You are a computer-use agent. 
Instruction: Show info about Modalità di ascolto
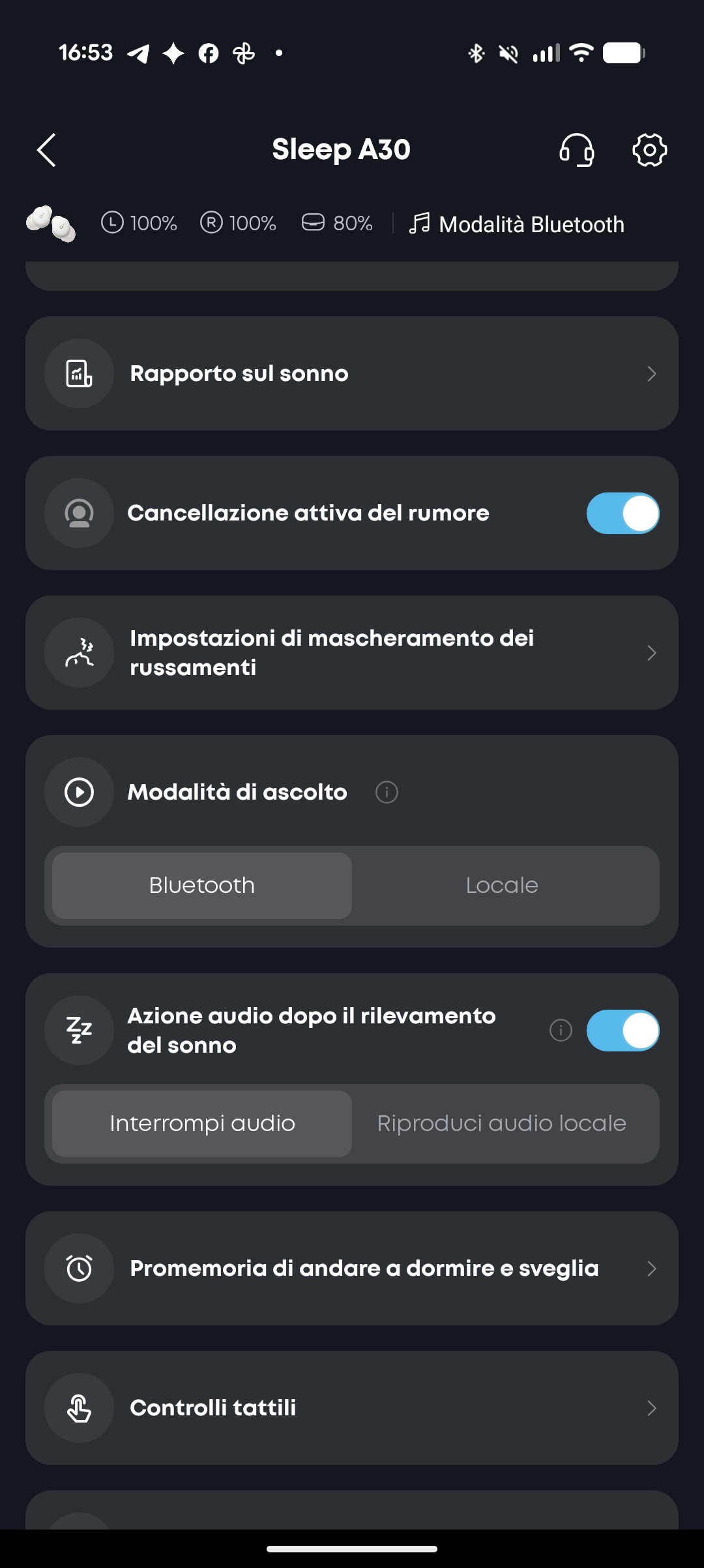click(387, 792)
